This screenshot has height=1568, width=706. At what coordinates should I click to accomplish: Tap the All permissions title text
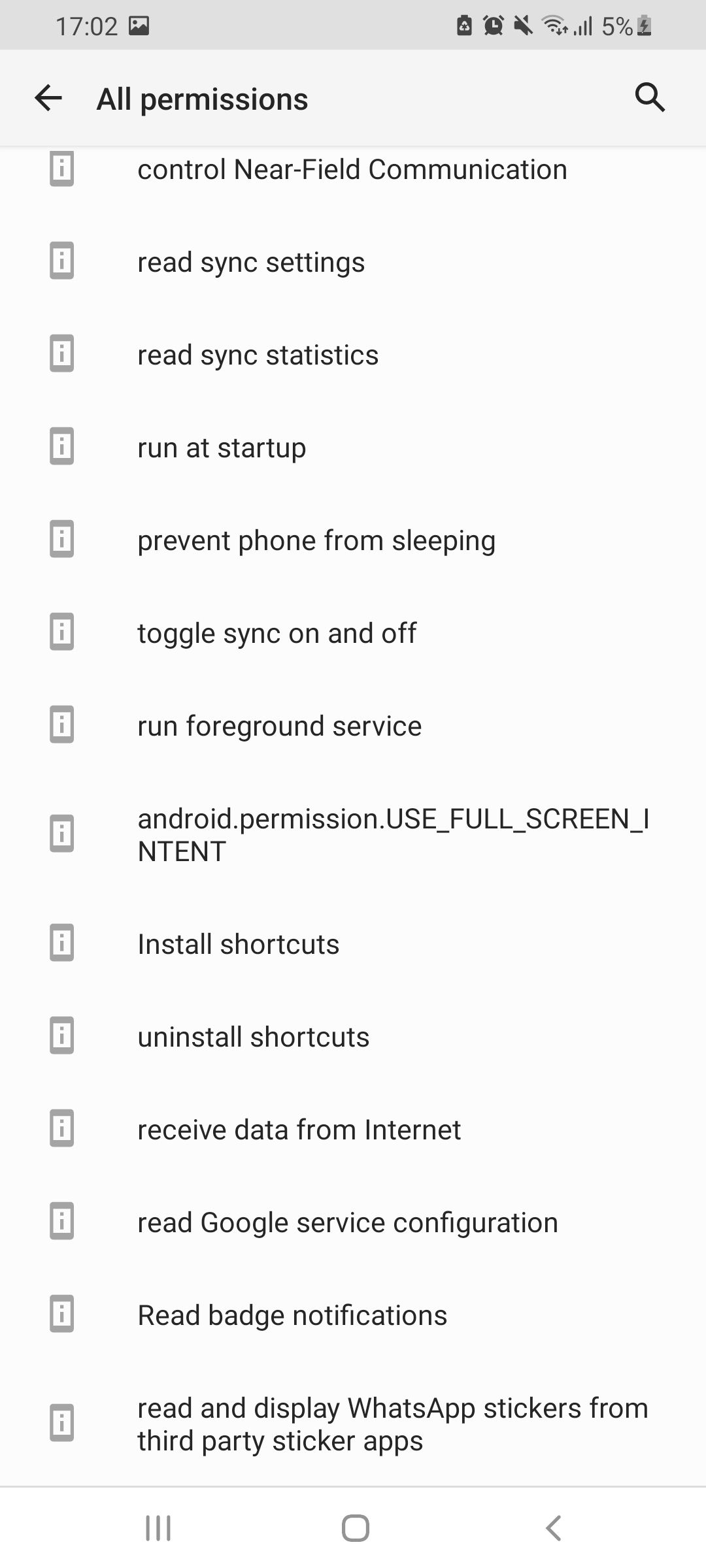click(x=203, y=98)
